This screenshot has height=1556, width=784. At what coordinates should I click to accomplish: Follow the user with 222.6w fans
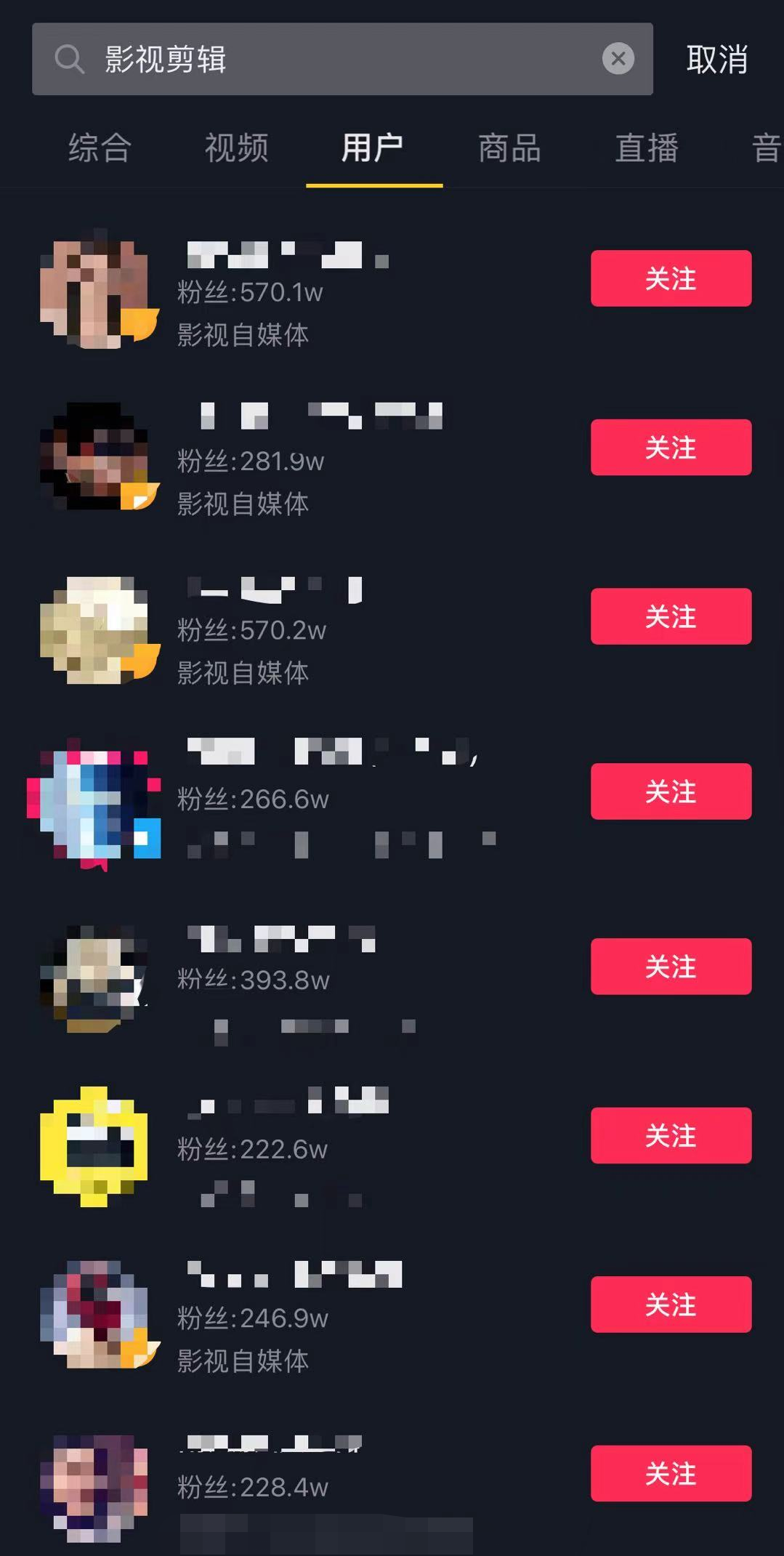tap(671, 1136)
